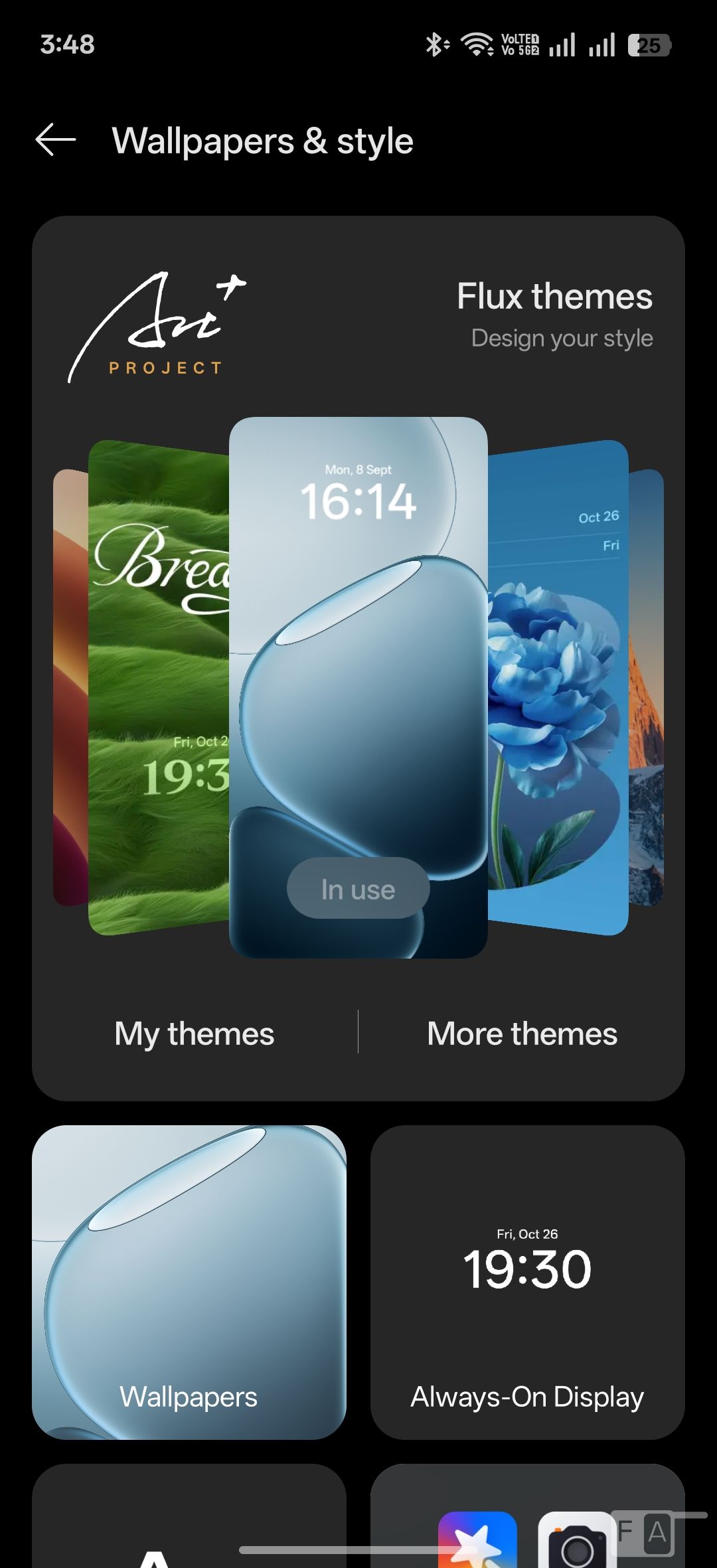Open Always-On Display settings

tap(527, 1282)
